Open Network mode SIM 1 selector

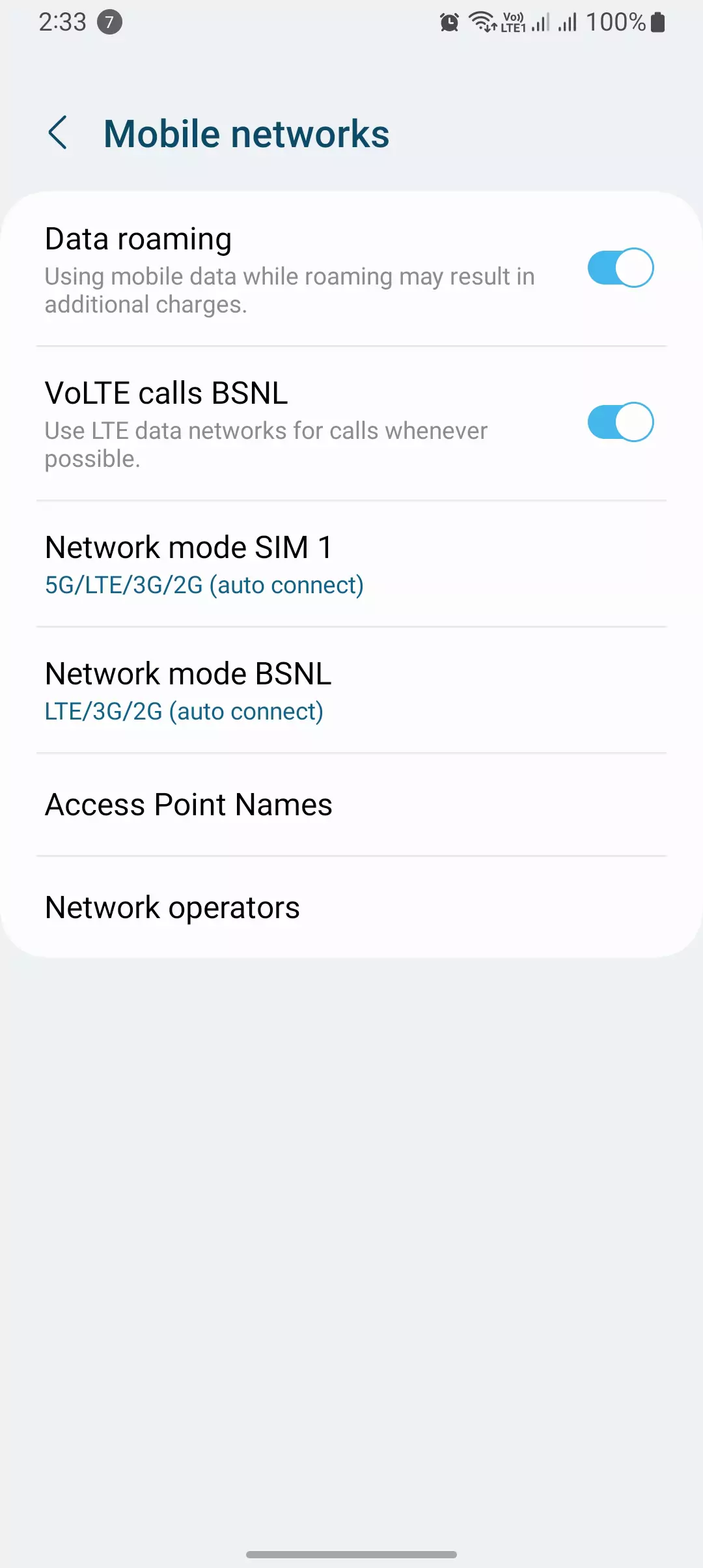[351, 564]
